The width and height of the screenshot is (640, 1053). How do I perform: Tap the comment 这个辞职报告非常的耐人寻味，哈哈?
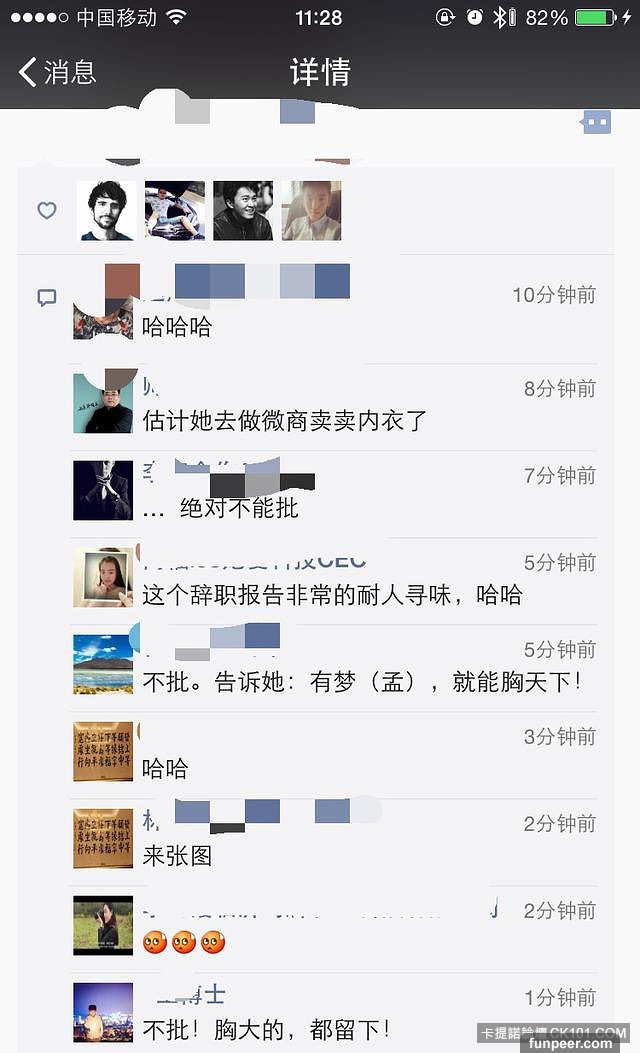[x=332, y=596]
